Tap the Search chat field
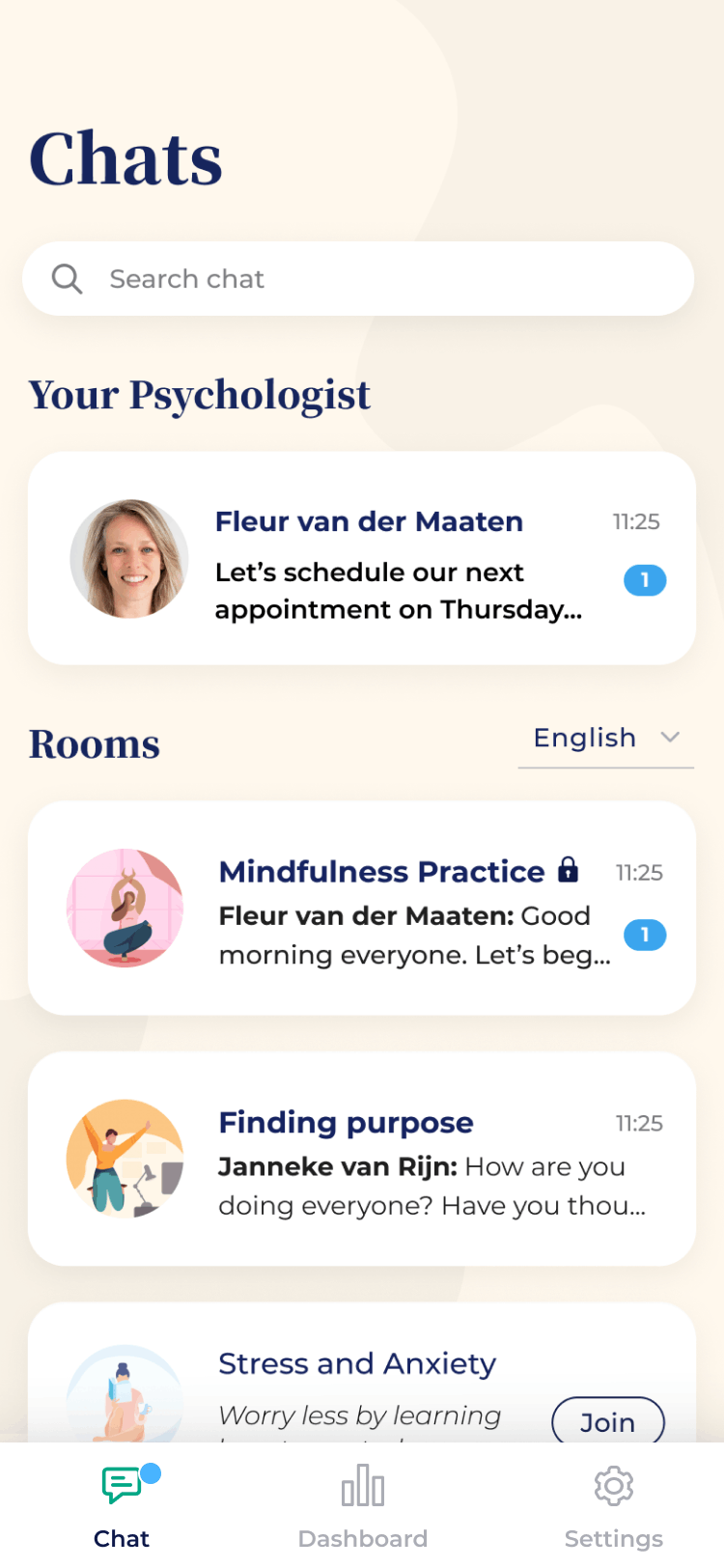724x1568 pixels. (x=359, y=279)
